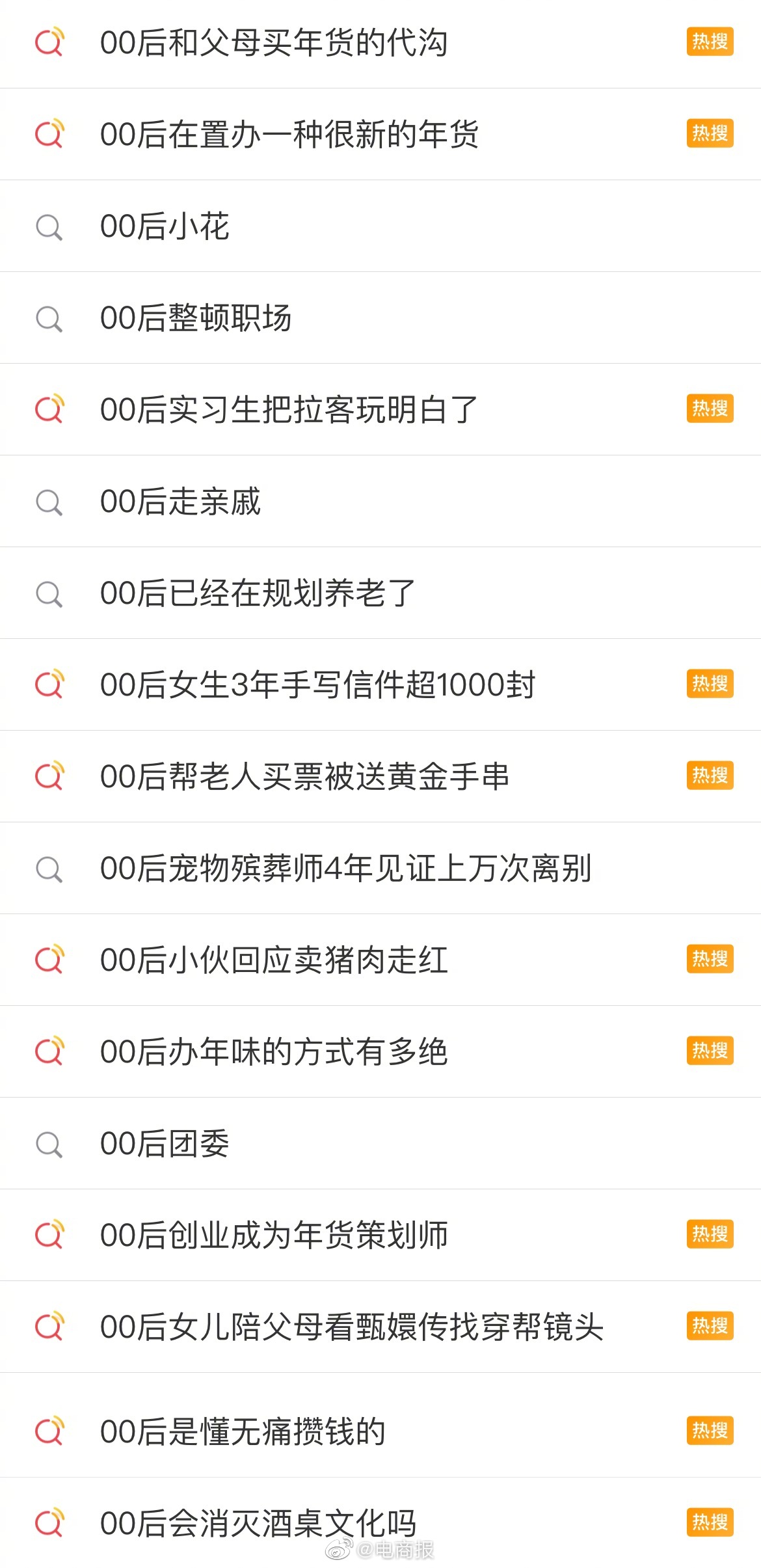This screenshot has height=1568, width=761.
Task: Search 00后已经在规划养老了
Action: [x=258, y=593]
